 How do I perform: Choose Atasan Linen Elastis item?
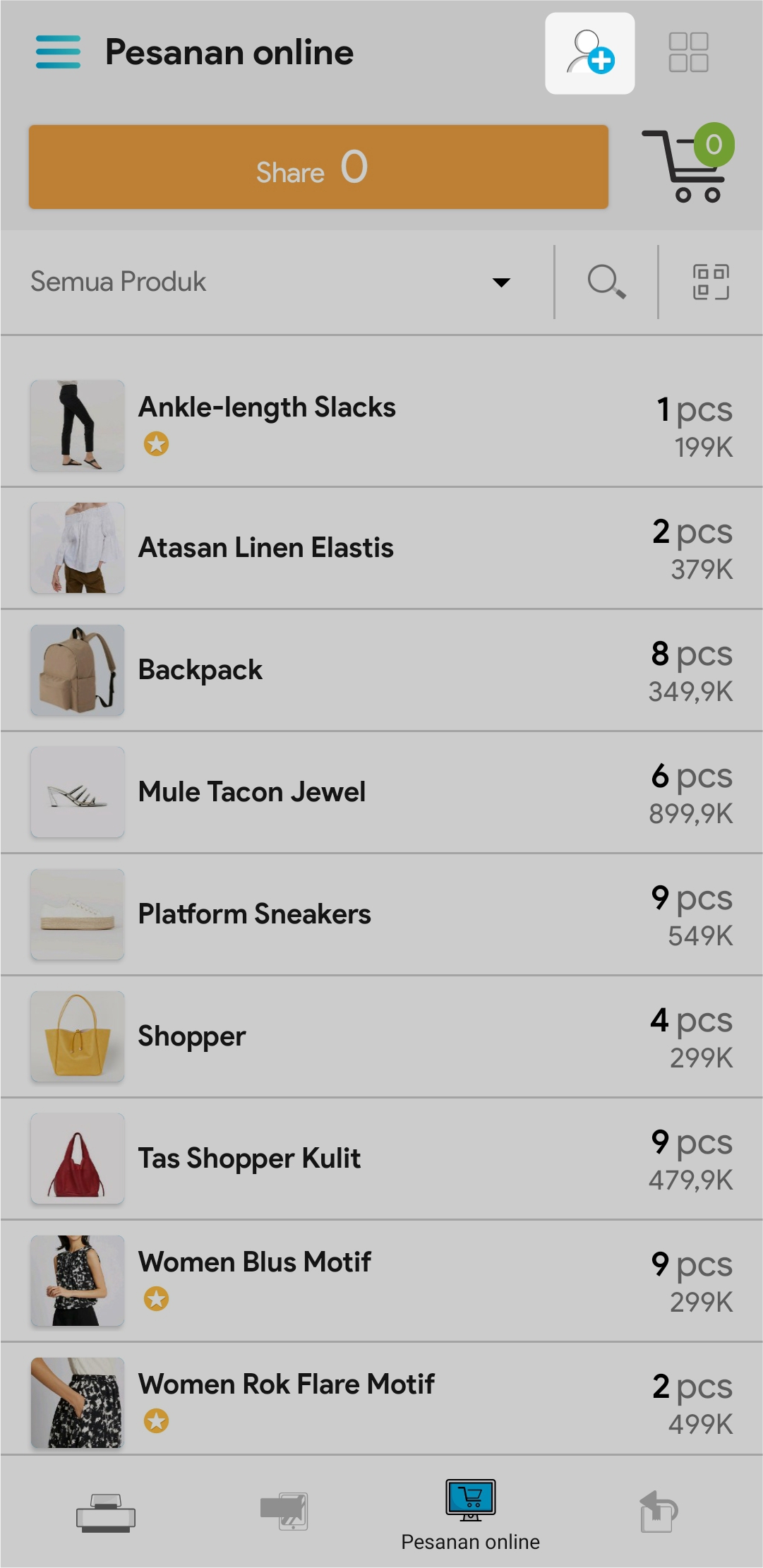[381, 548]
